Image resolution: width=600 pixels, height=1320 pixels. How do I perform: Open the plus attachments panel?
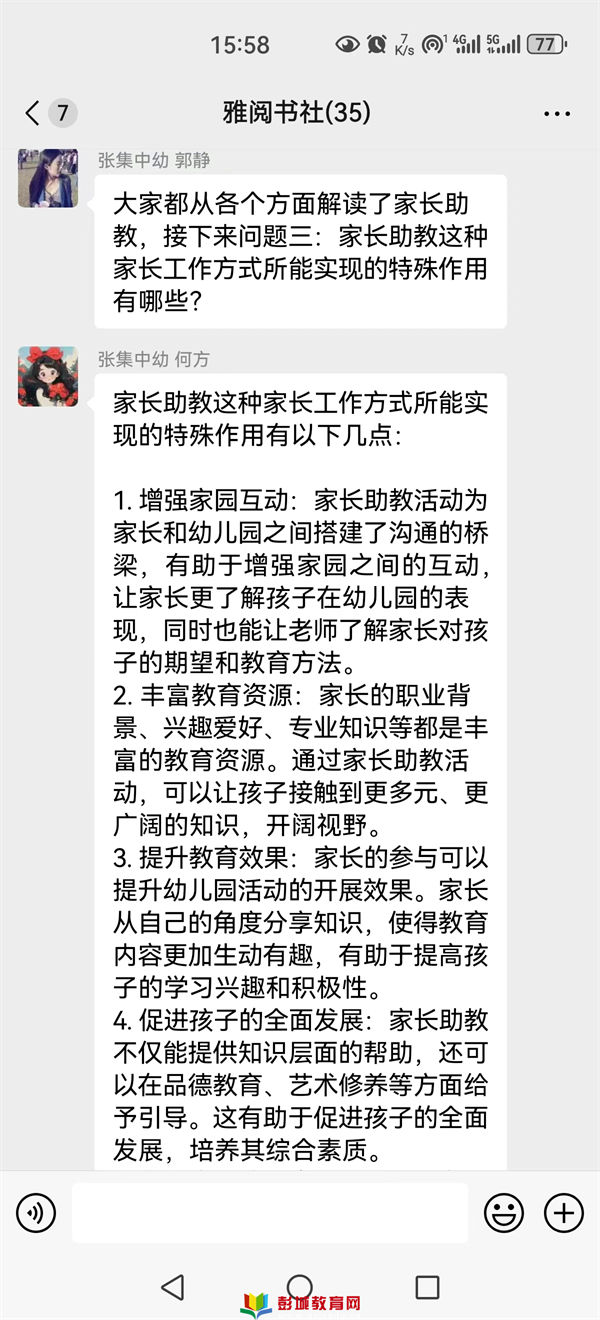point(563,1213)
